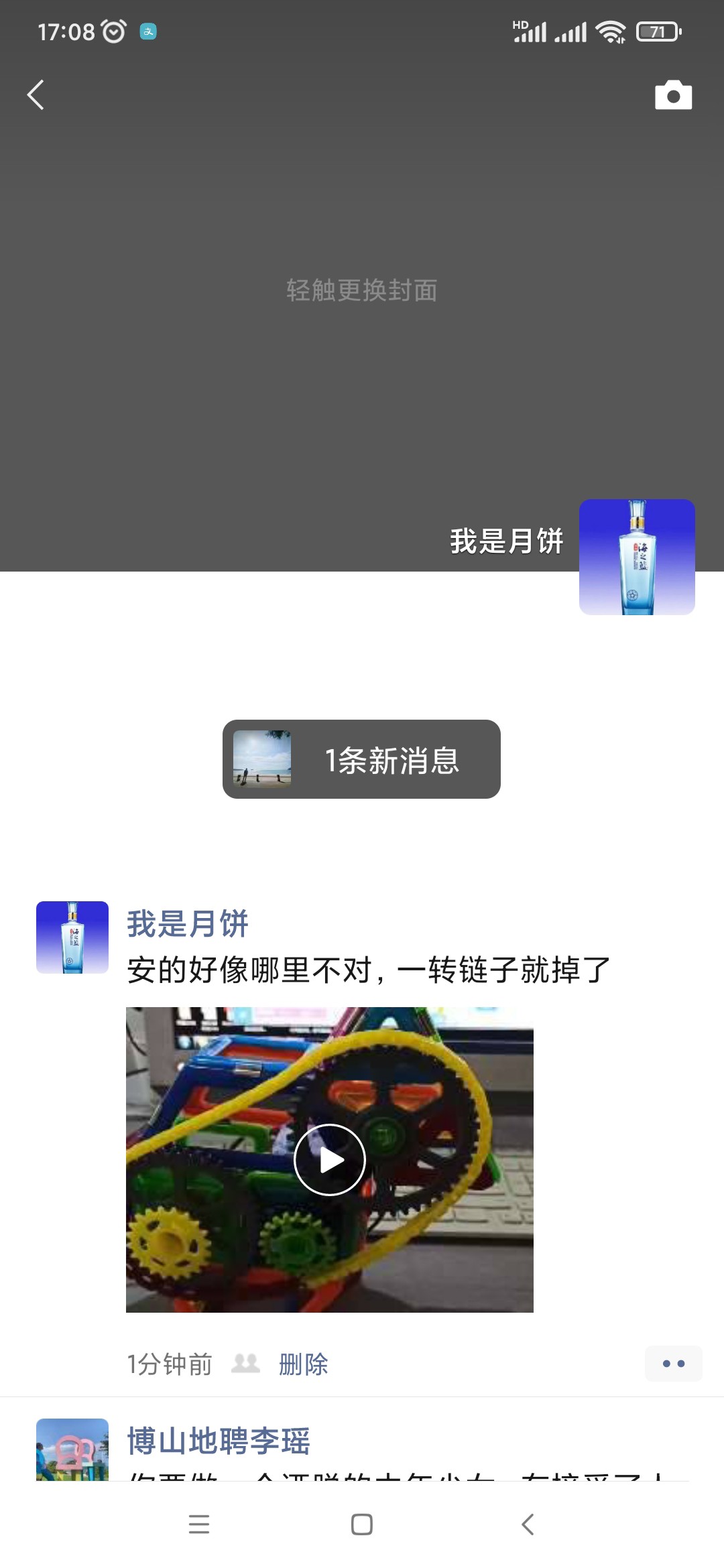Play the gear chain video
This screenshot has width=724, height=1568.
pyautogui.click(x=330, y=1160)
